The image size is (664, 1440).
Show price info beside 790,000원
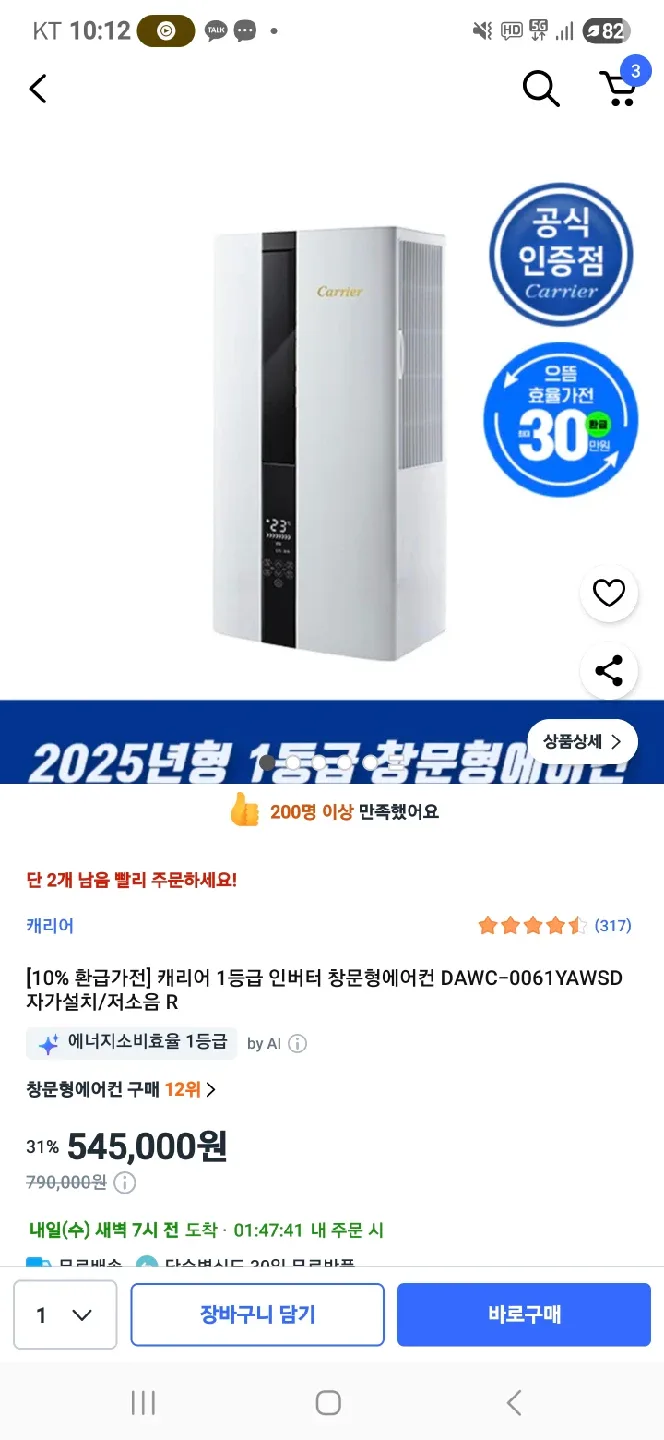click(x=125, y=1183)
